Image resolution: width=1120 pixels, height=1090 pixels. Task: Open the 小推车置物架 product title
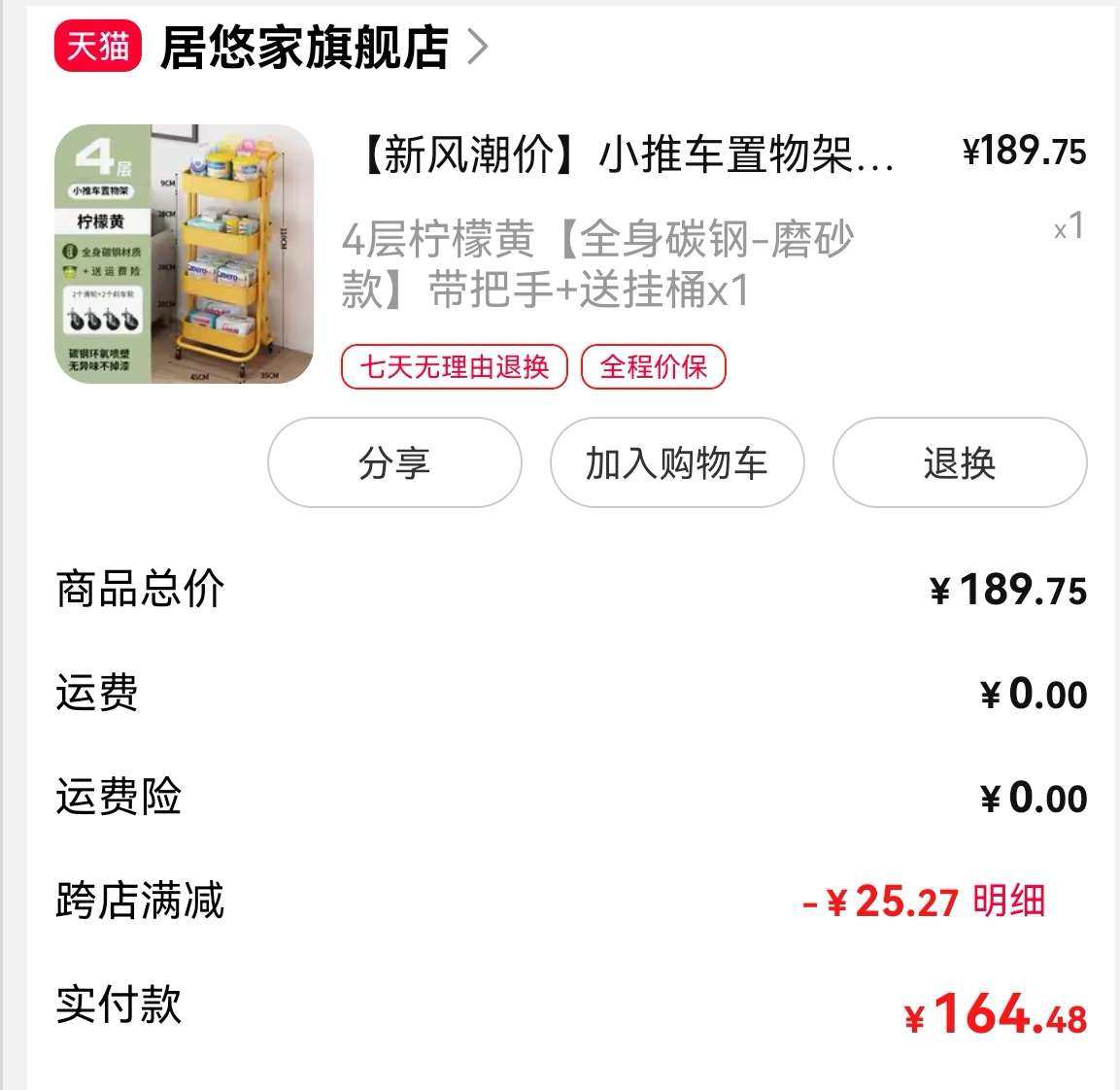point(627,153)
